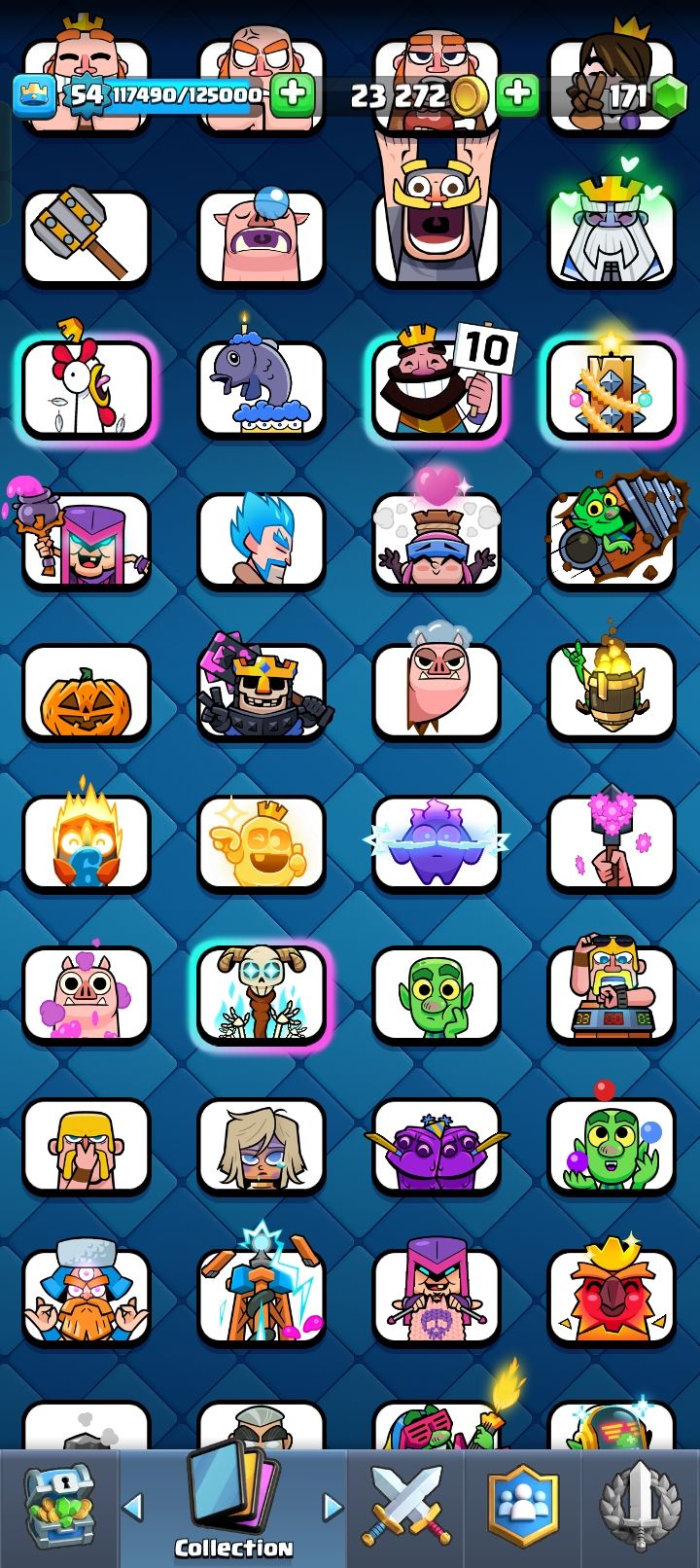
Task: Add more gold with the plus button
Action: click(x=517, y=94)
